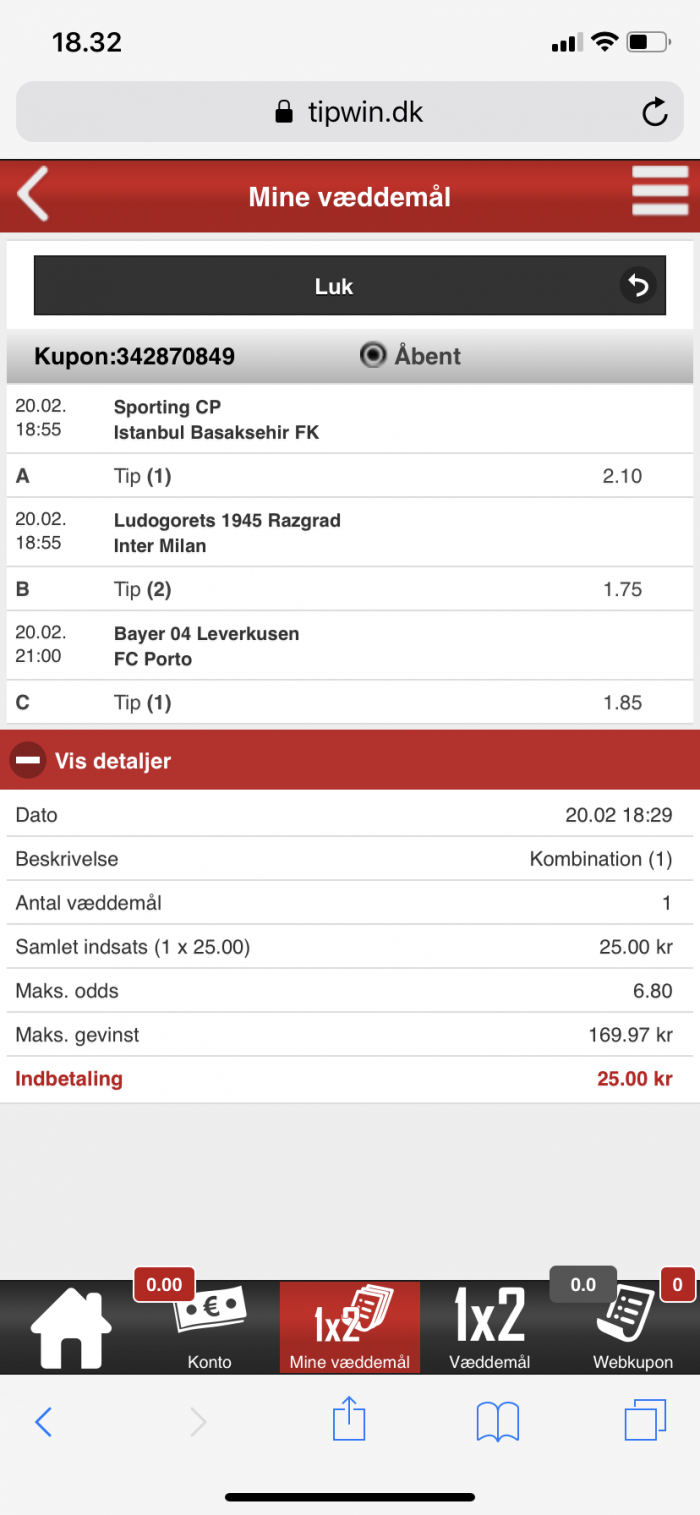Go back using the white arrow
700x1515 pixels.
point(33,195)
